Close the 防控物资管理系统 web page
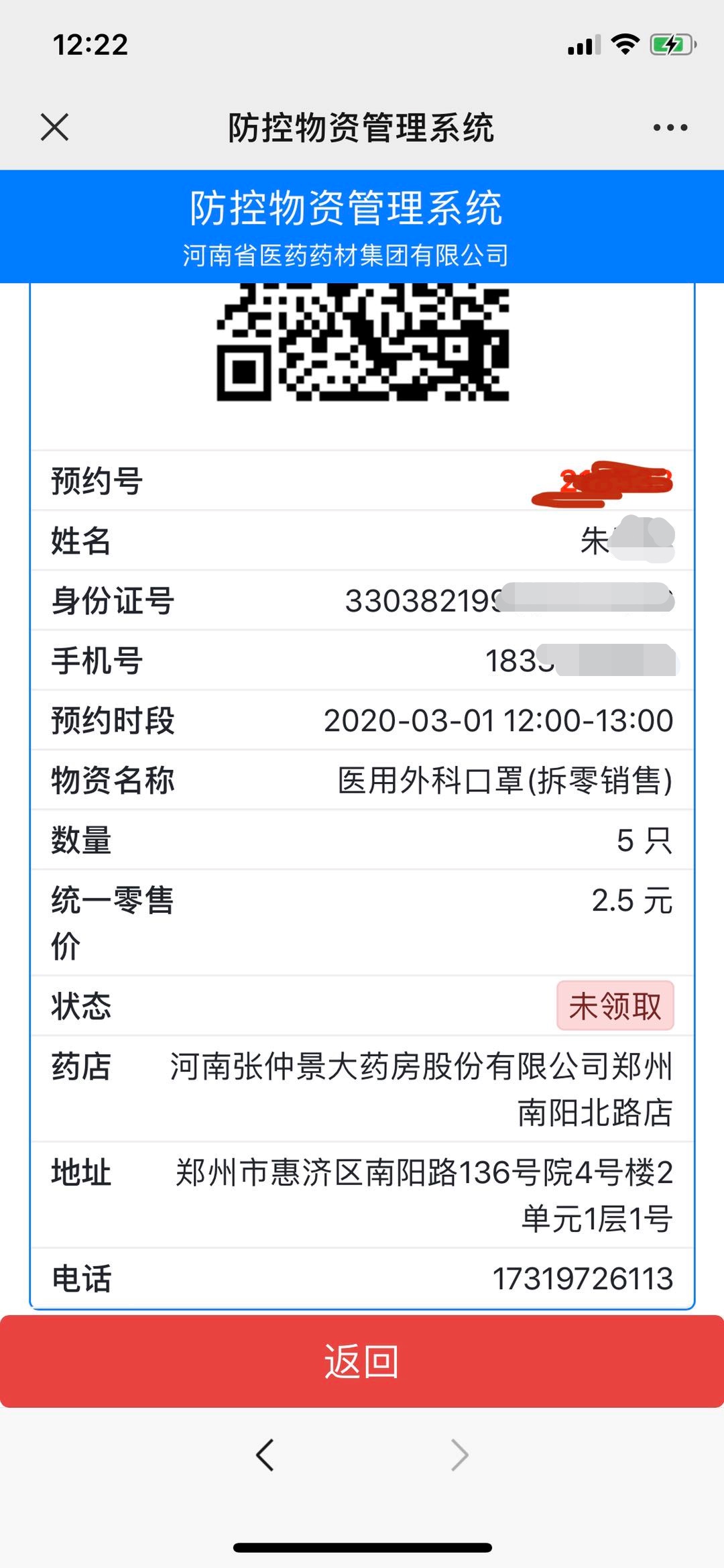Image resolution: width=724 pixels, height=1568 pixels. pos(54,127)
